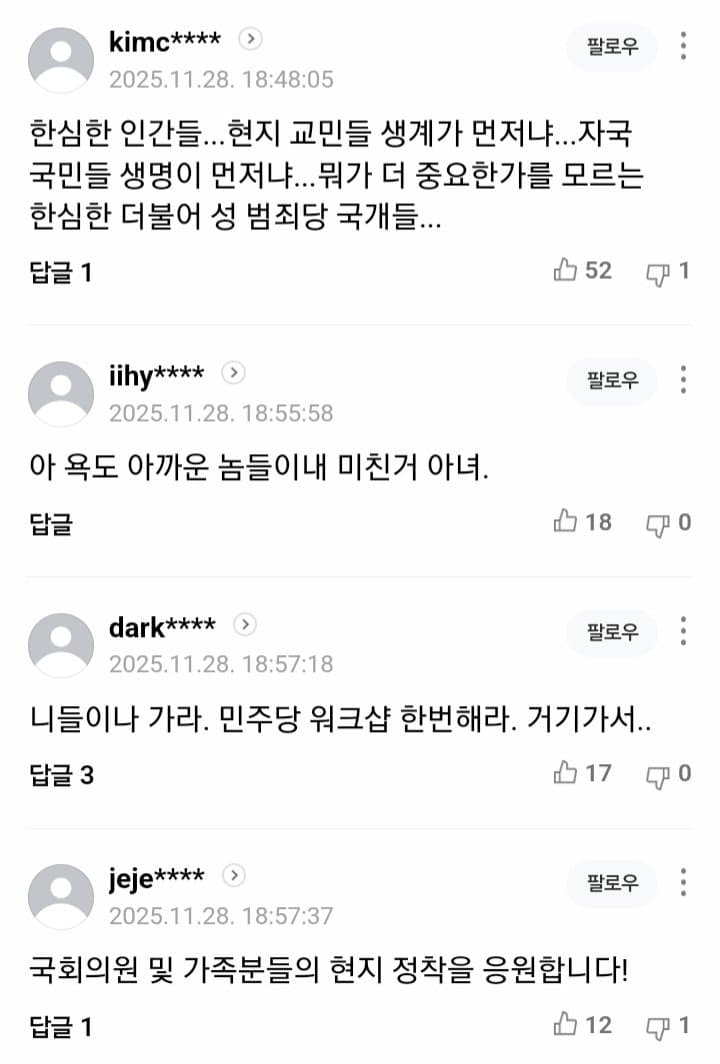This screenshot has width=720, height=1064.
Task: Open the profile arrow next to kimc****
Action: 251,39
